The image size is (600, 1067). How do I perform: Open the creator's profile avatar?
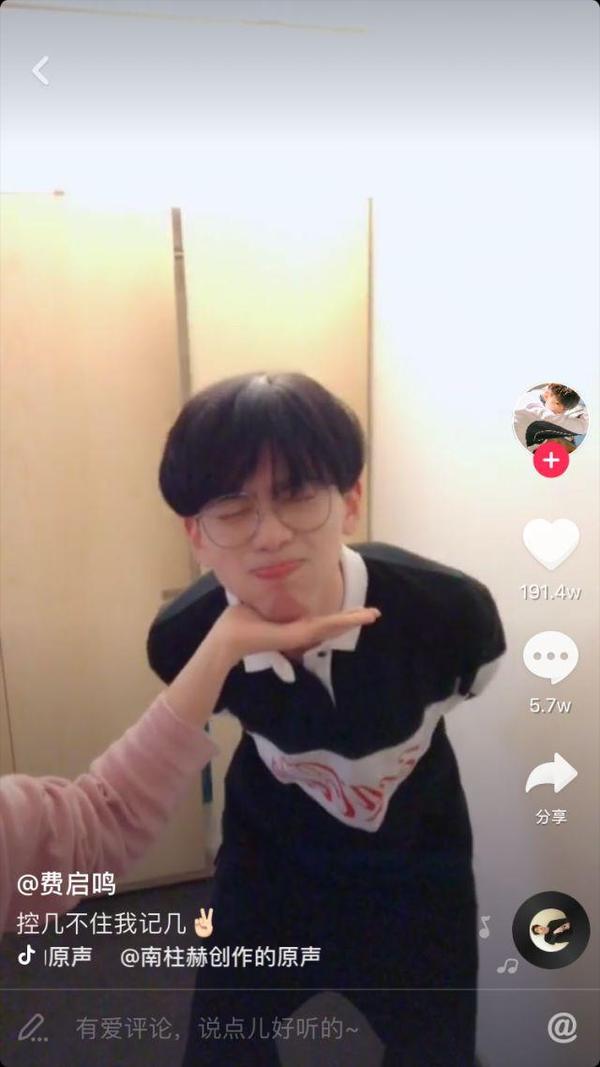(x=550, y=417)
